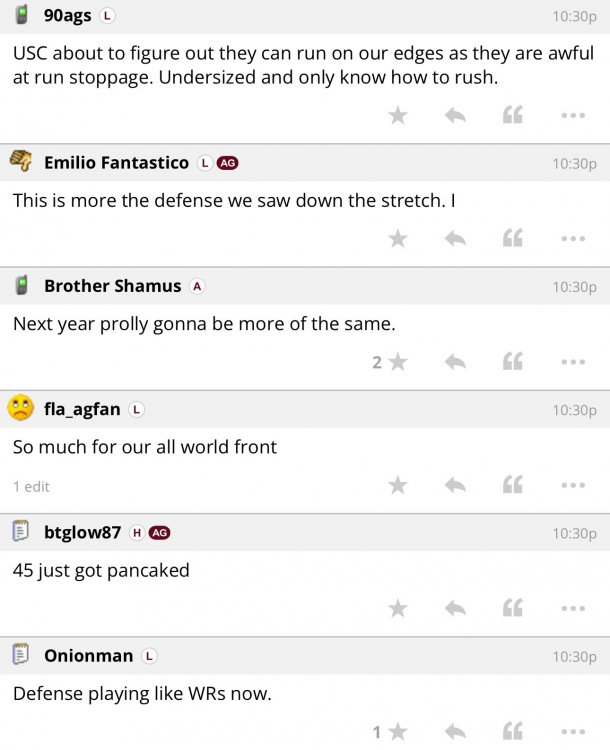
Task: Open btglow87's profile
Action: coord(82,533)
